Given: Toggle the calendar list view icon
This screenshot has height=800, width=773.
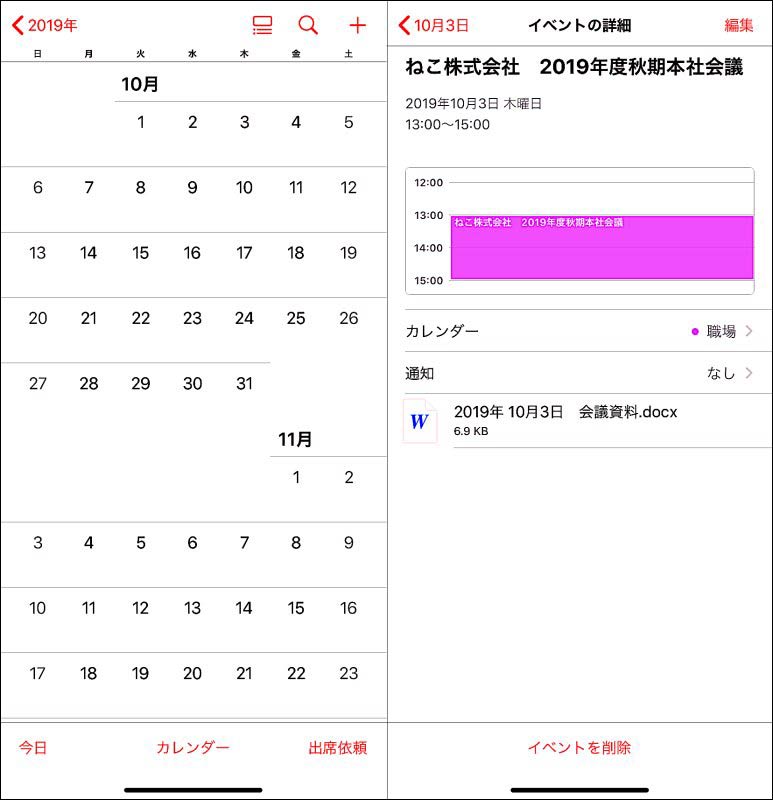Looking at the screenshot, I should click(262, 25).
